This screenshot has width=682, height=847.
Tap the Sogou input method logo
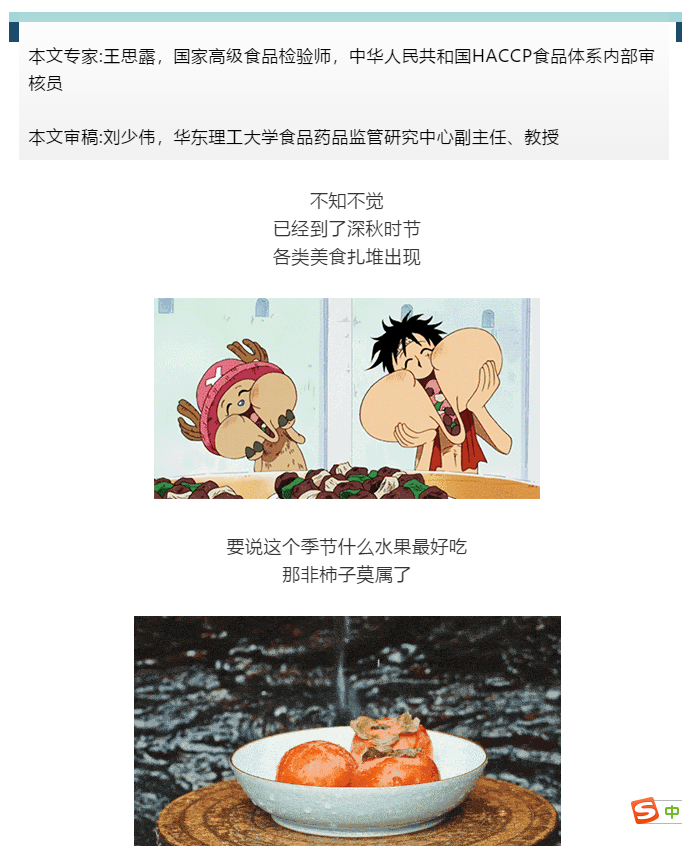(x=645, y=811)
